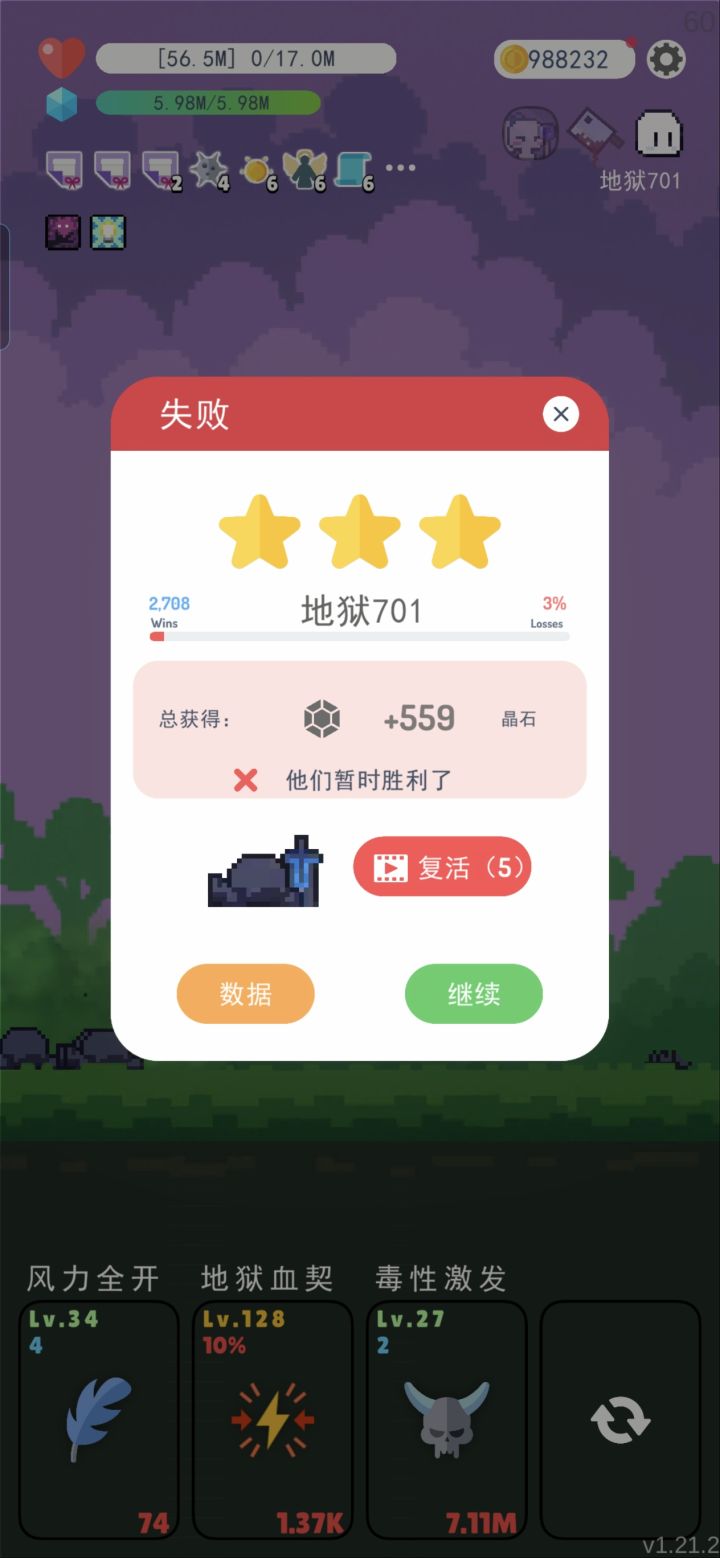Image resolution: width=720 pixels, height=1558 pixels.
Task: Expand the ellipsis for more items
Action: 400,167
